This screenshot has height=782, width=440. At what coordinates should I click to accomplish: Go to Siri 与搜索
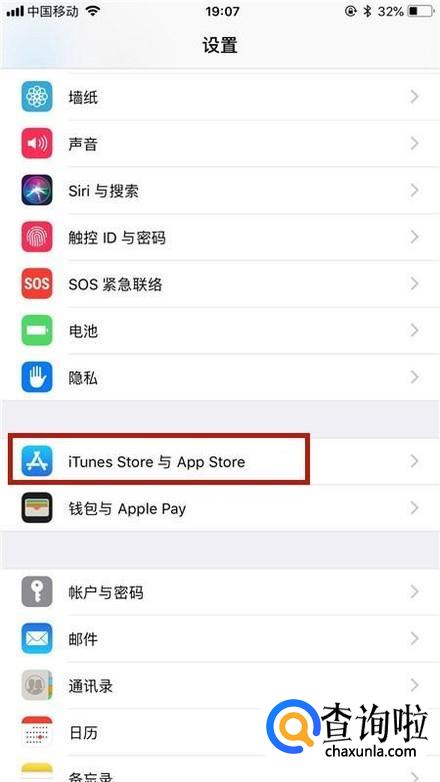point(220,191)
